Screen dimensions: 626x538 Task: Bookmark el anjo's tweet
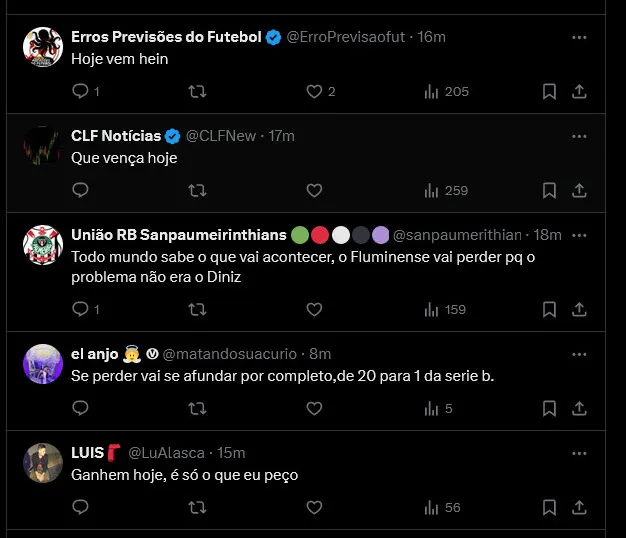[549, 408]
